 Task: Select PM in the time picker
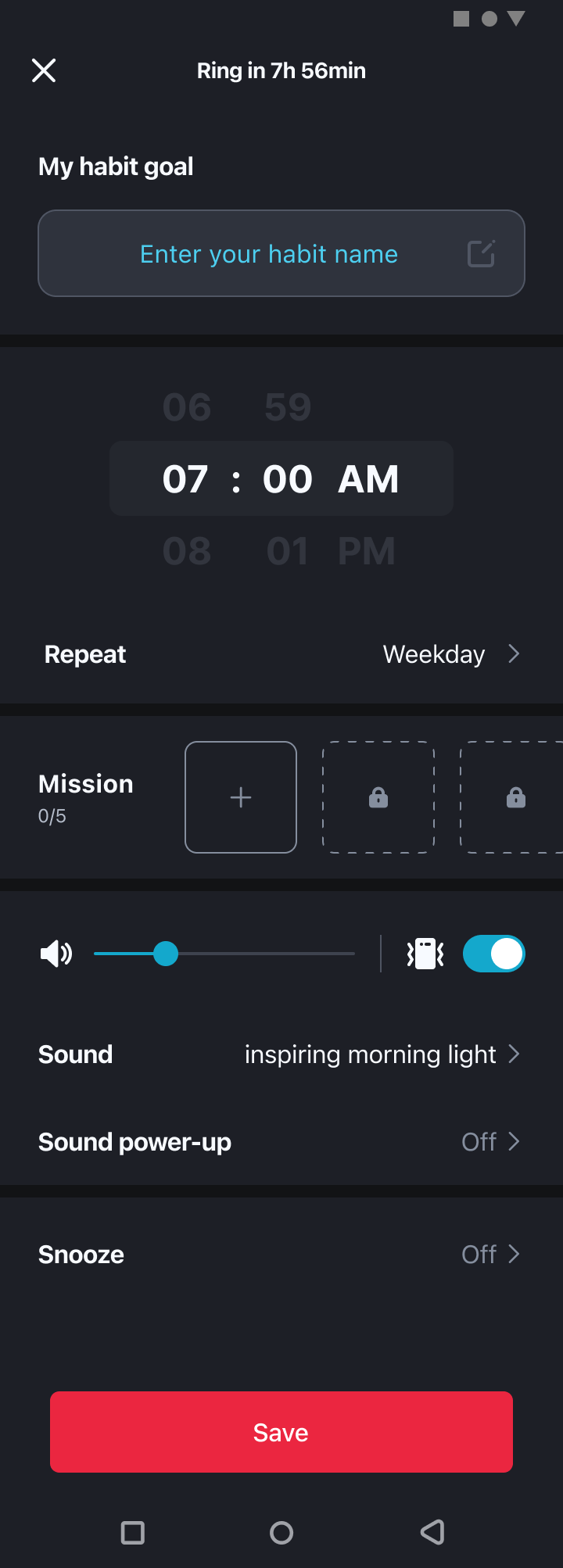point(366,551)
